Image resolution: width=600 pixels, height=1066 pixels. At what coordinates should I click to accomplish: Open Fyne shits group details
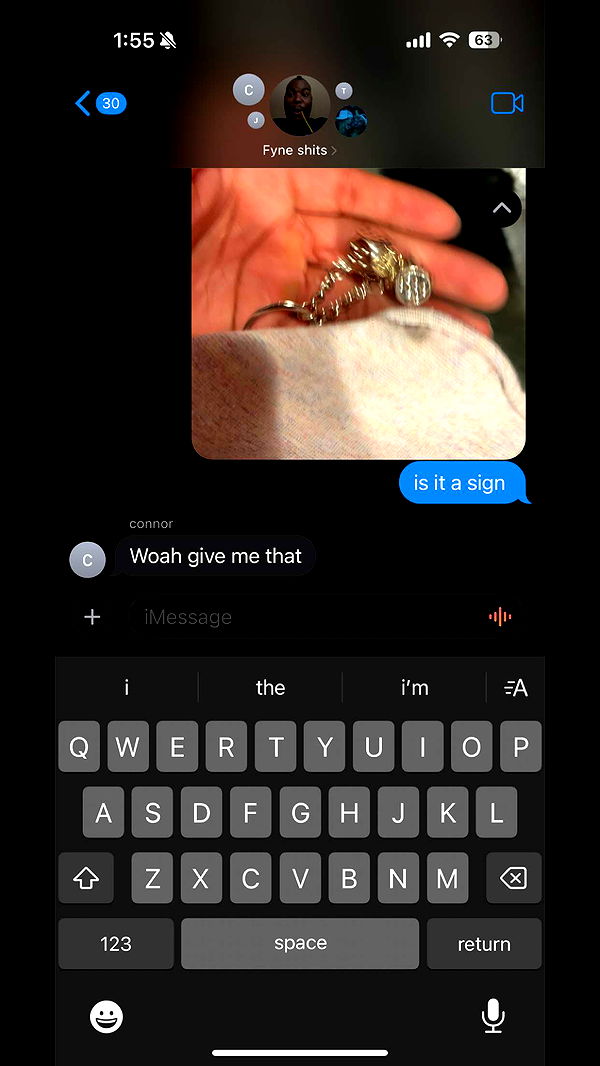tap(299, 150)
